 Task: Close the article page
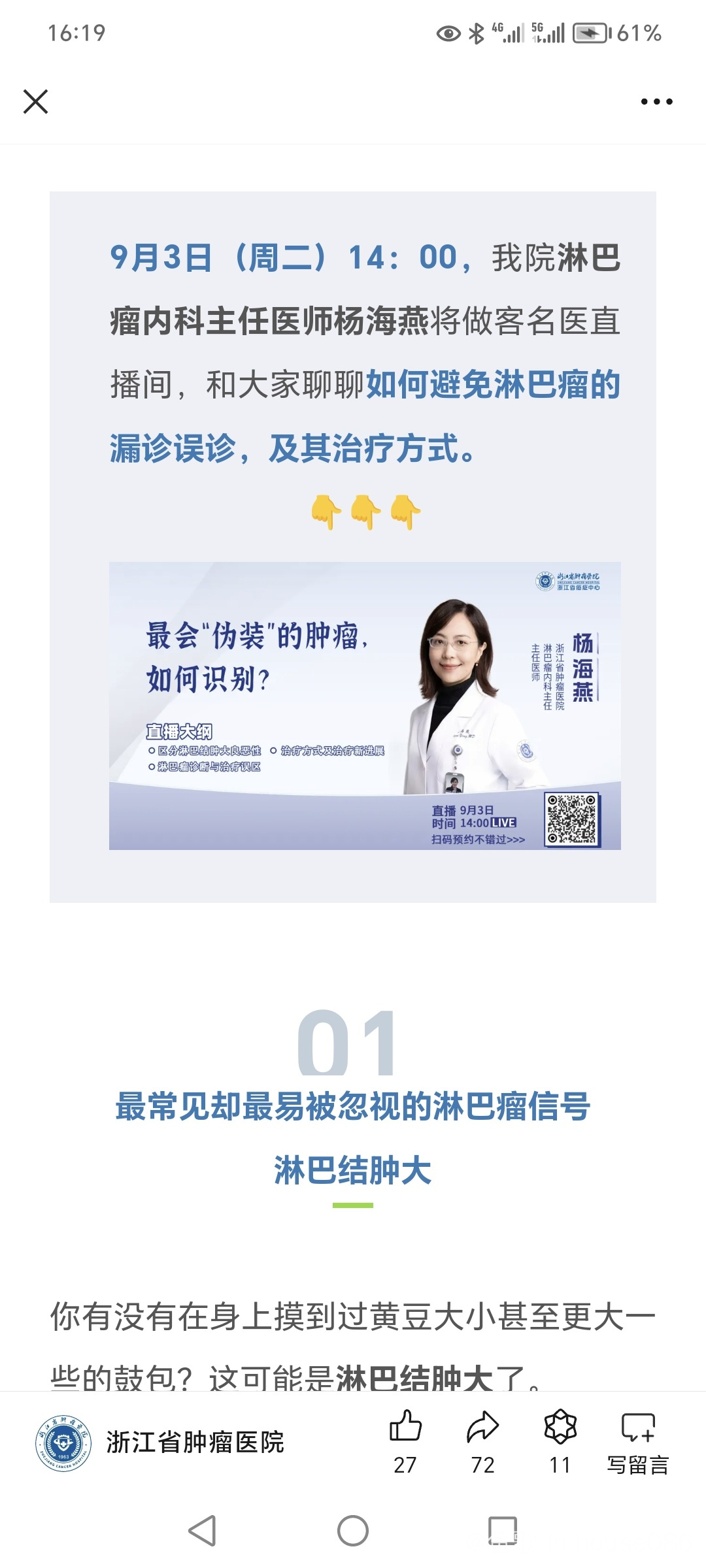click(35, 102)
